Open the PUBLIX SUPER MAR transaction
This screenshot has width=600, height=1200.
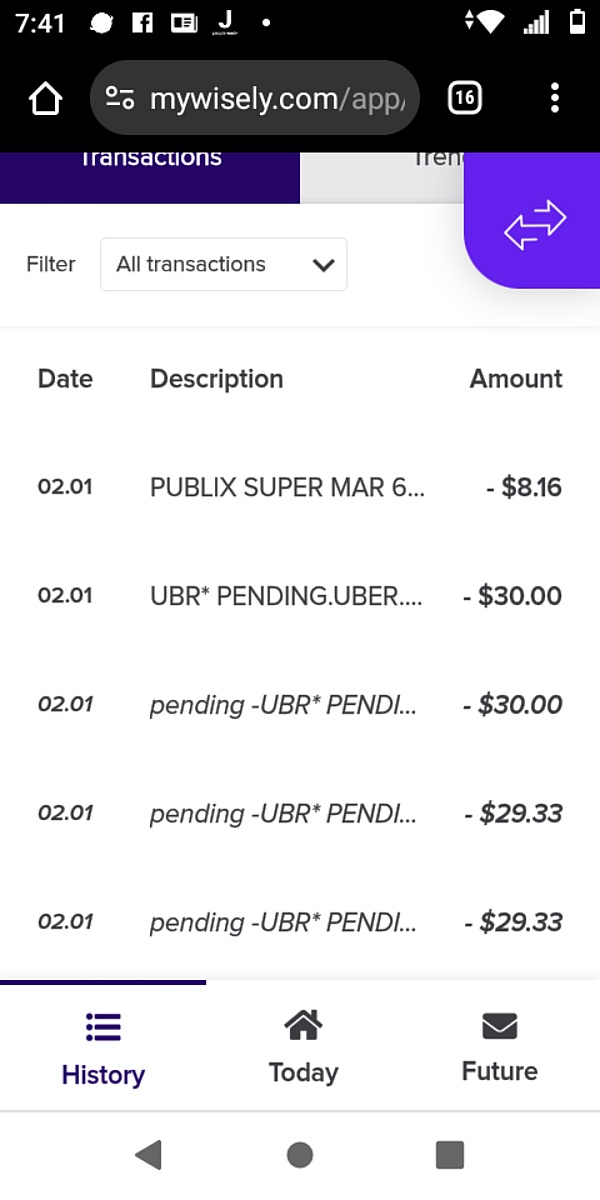300,488
